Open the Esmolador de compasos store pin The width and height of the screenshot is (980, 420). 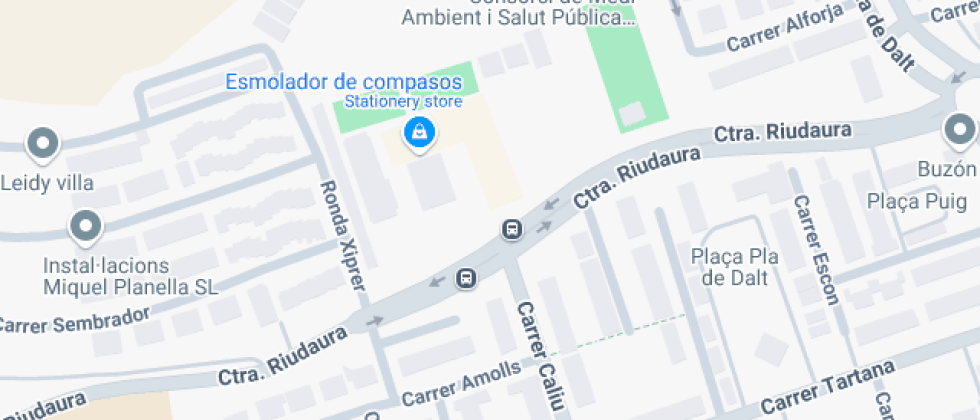pyautogui.click(x=418, y=132)
